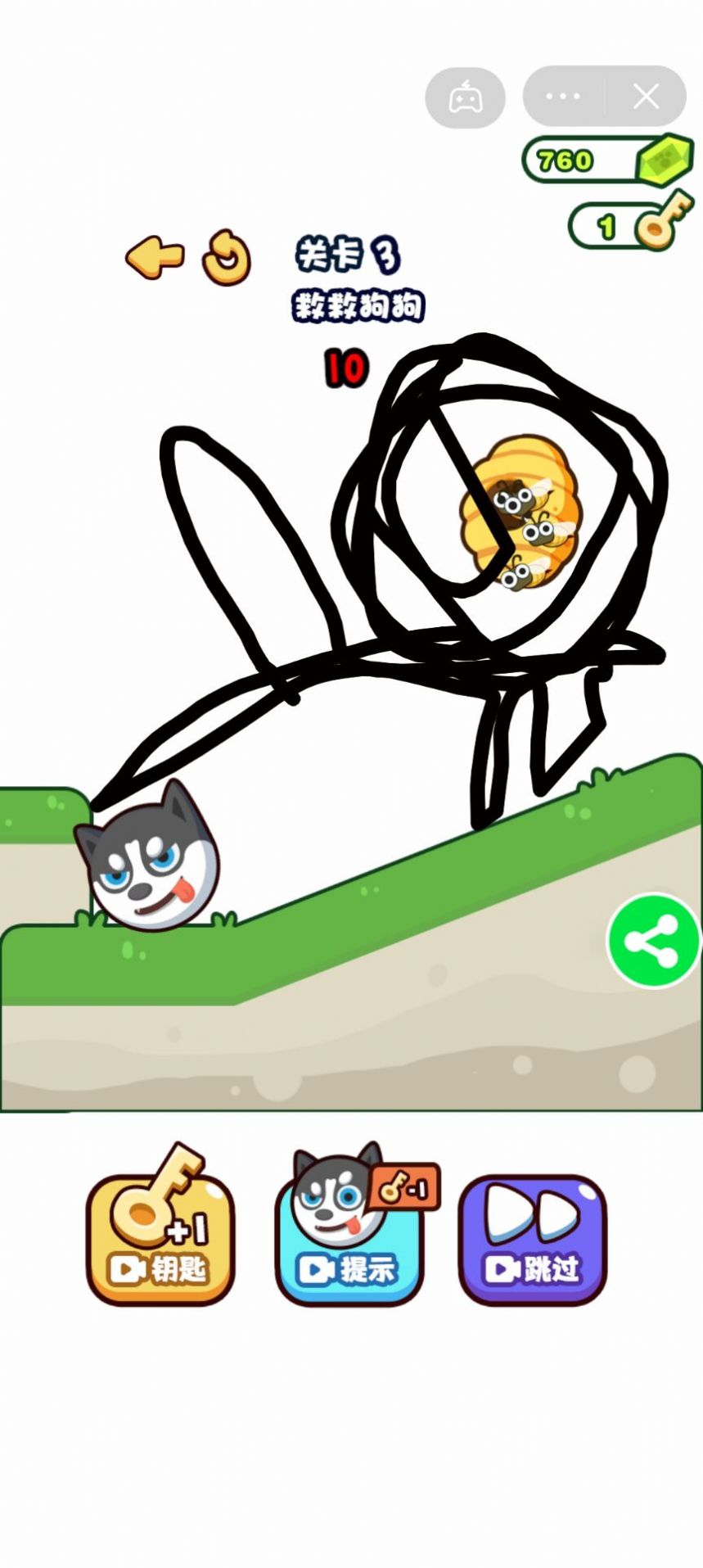Tap the green share button
703x1568 pixels.
[x=653, y=941]
